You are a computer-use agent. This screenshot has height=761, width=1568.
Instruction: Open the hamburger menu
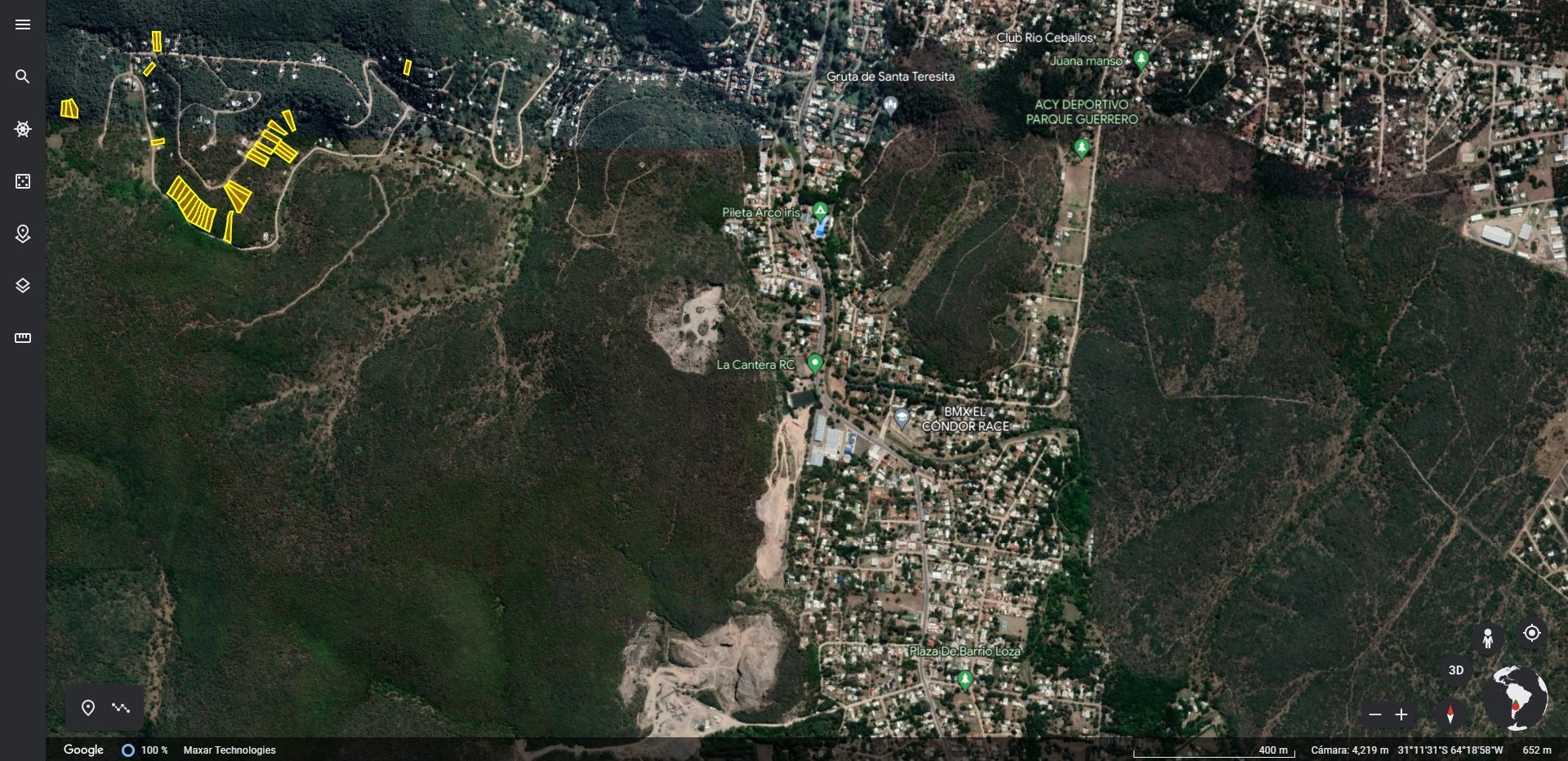click(23, 24)
